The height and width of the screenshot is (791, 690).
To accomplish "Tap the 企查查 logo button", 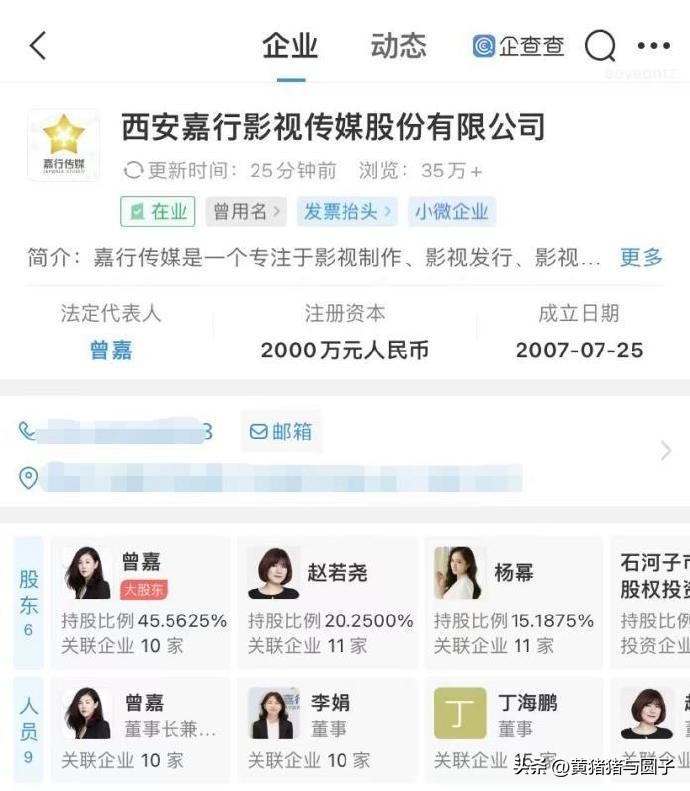I will (x=519, y=46).
